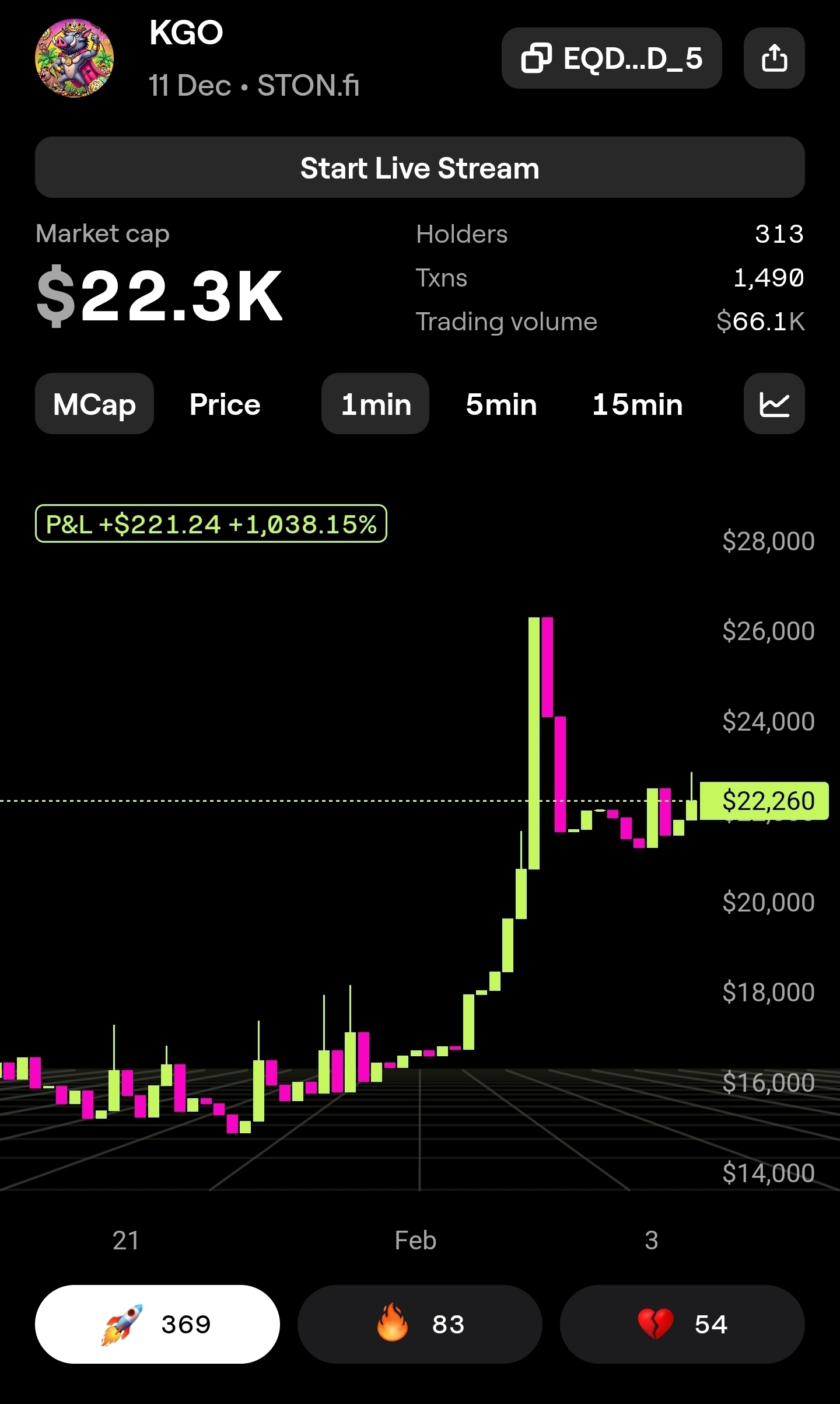Screen dimensions: 840x1404
Task: Select the 1min chart interval
Action: click(375, 404)
